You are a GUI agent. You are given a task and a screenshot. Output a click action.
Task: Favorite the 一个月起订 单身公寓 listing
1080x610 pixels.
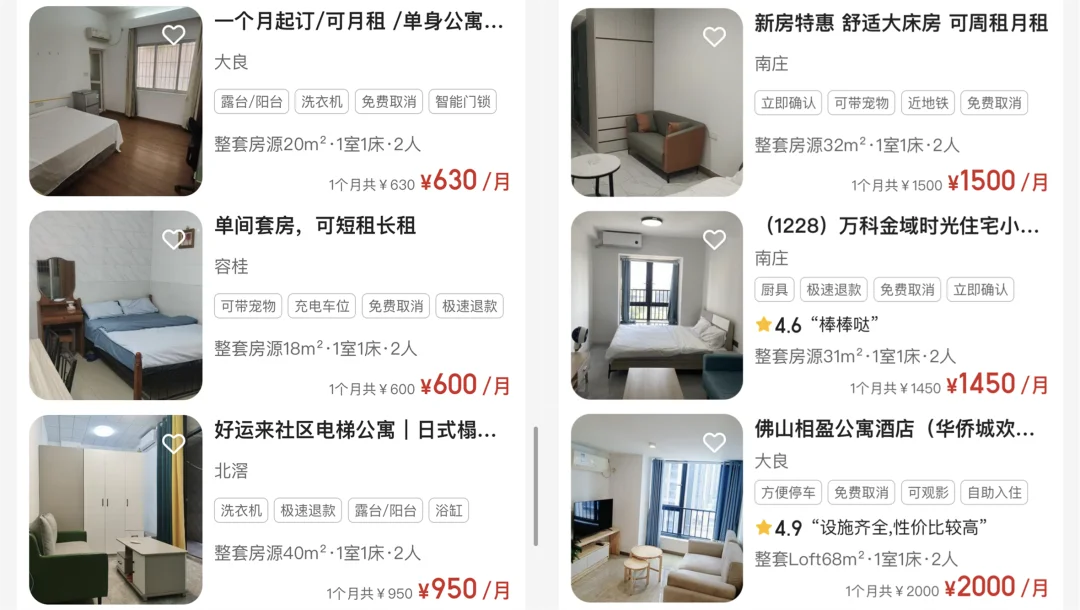[x=174, y=35]
